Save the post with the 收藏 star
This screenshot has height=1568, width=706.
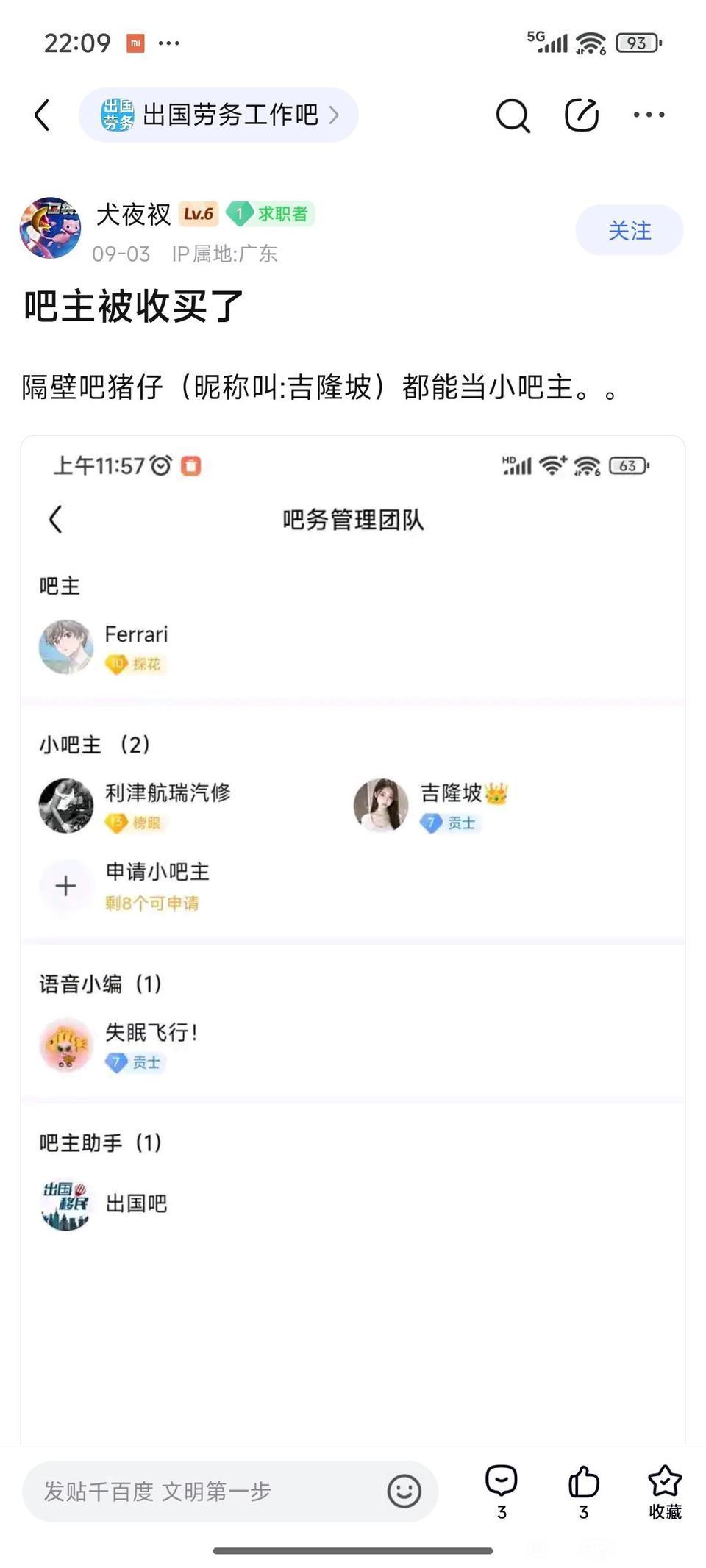tap(665, 1489)
